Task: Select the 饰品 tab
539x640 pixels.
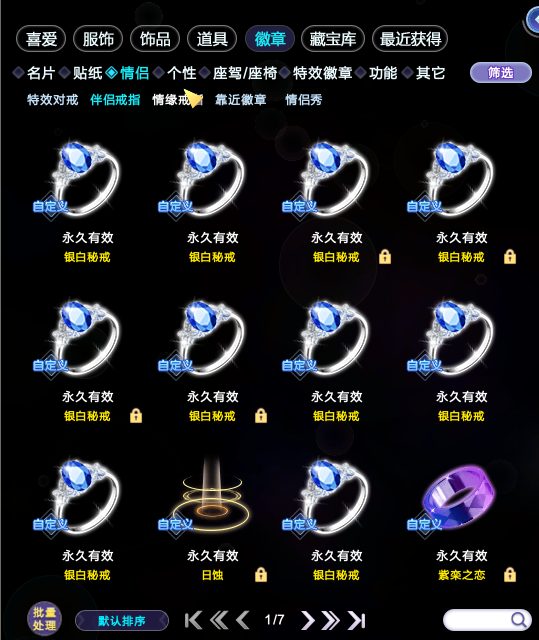Action: [155, 39]
